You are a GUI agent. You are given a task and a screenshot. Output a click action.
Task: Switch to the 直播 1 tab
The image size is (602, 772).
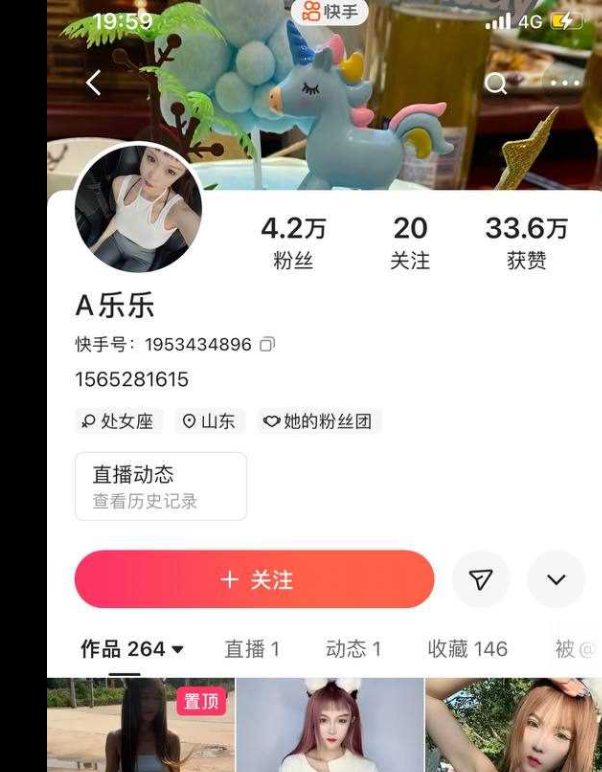pyautogui.click(x=252, y=649)
